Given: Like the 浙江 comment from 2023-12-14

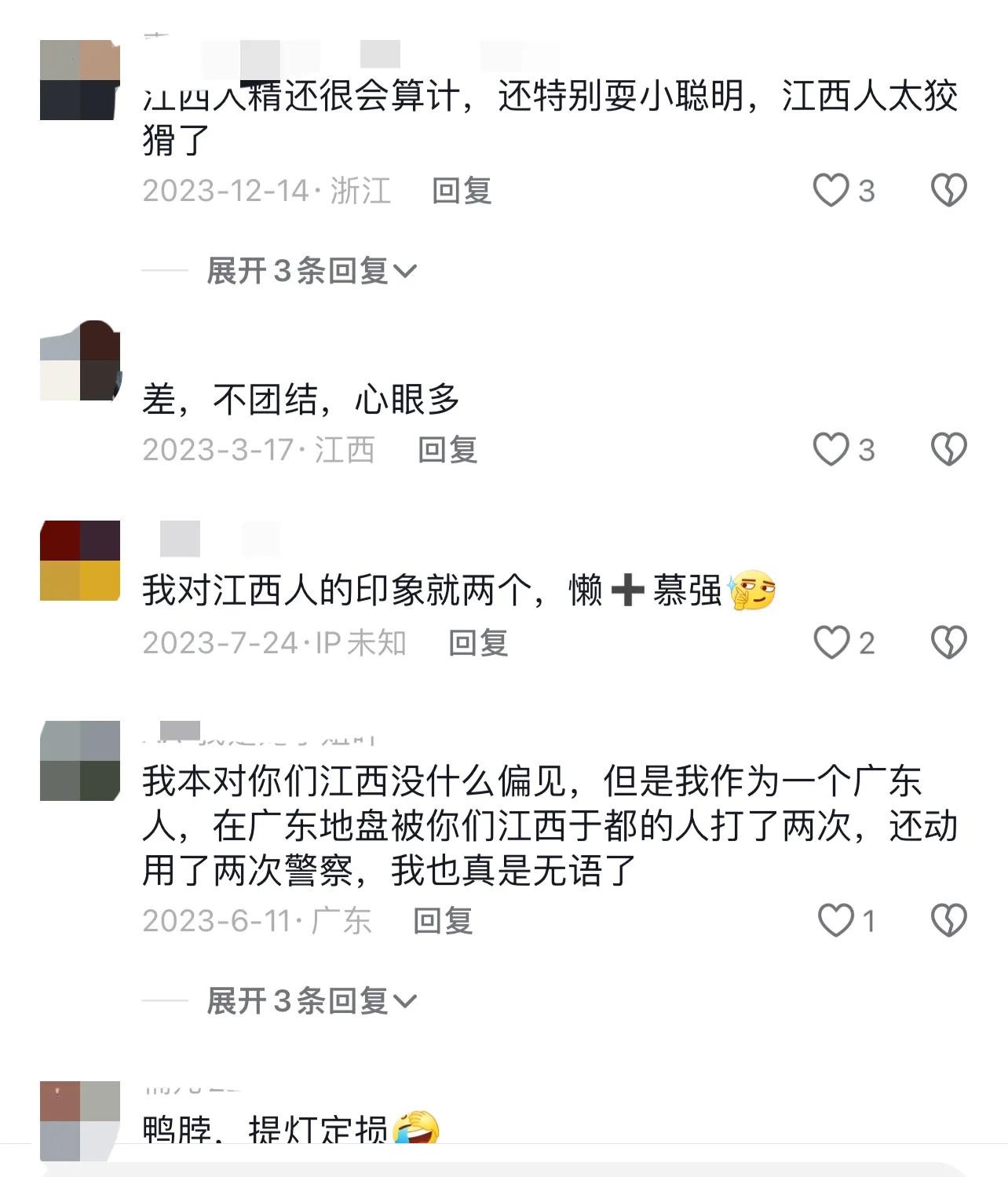Looking at the screenshot, I should pyautogui.click(x=831, y=191).
